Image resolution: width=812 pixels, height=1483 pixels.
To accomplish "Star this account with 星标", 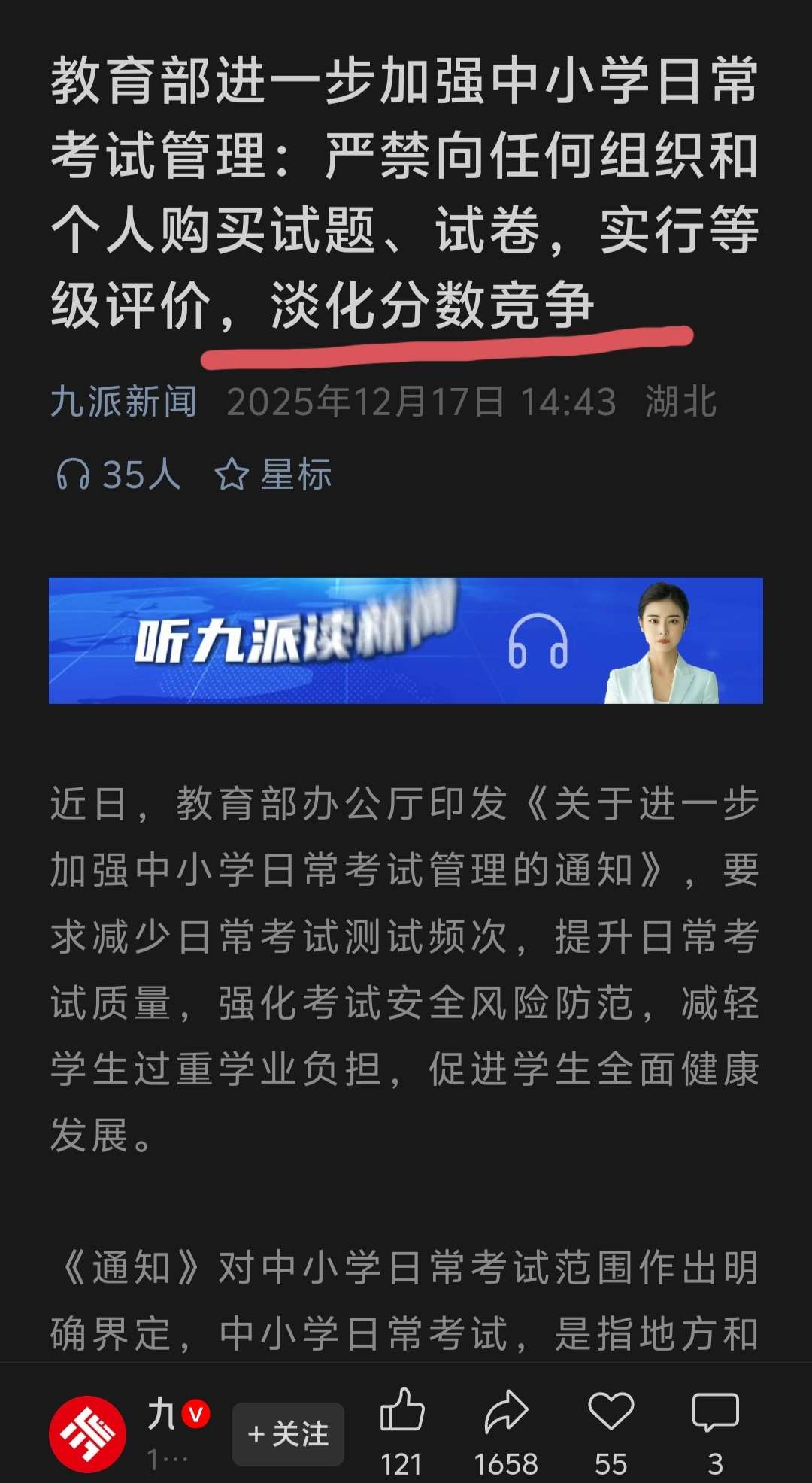I will (x=274, y=475).
